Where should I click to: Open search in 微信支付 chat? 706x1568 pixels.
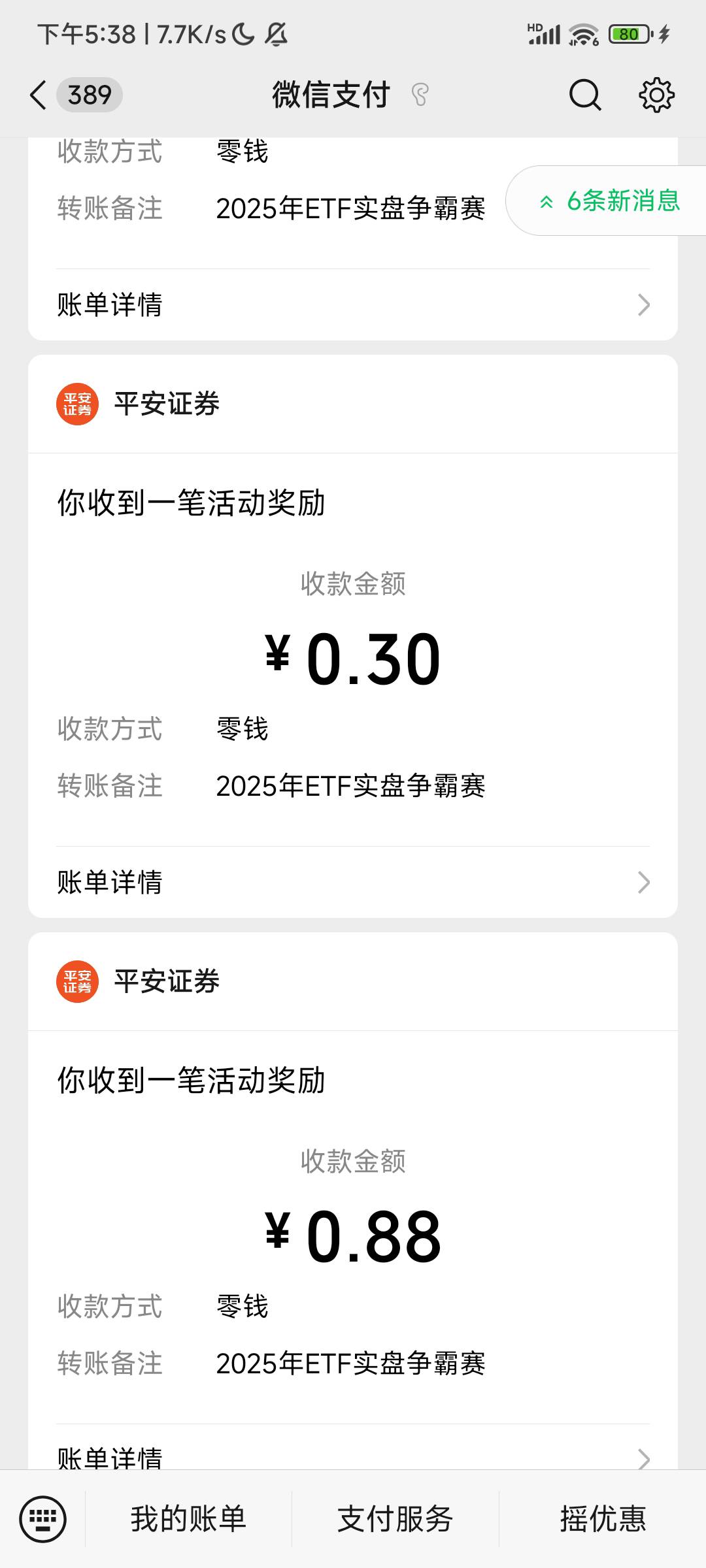pyautogui.click(x=584, y=95)
